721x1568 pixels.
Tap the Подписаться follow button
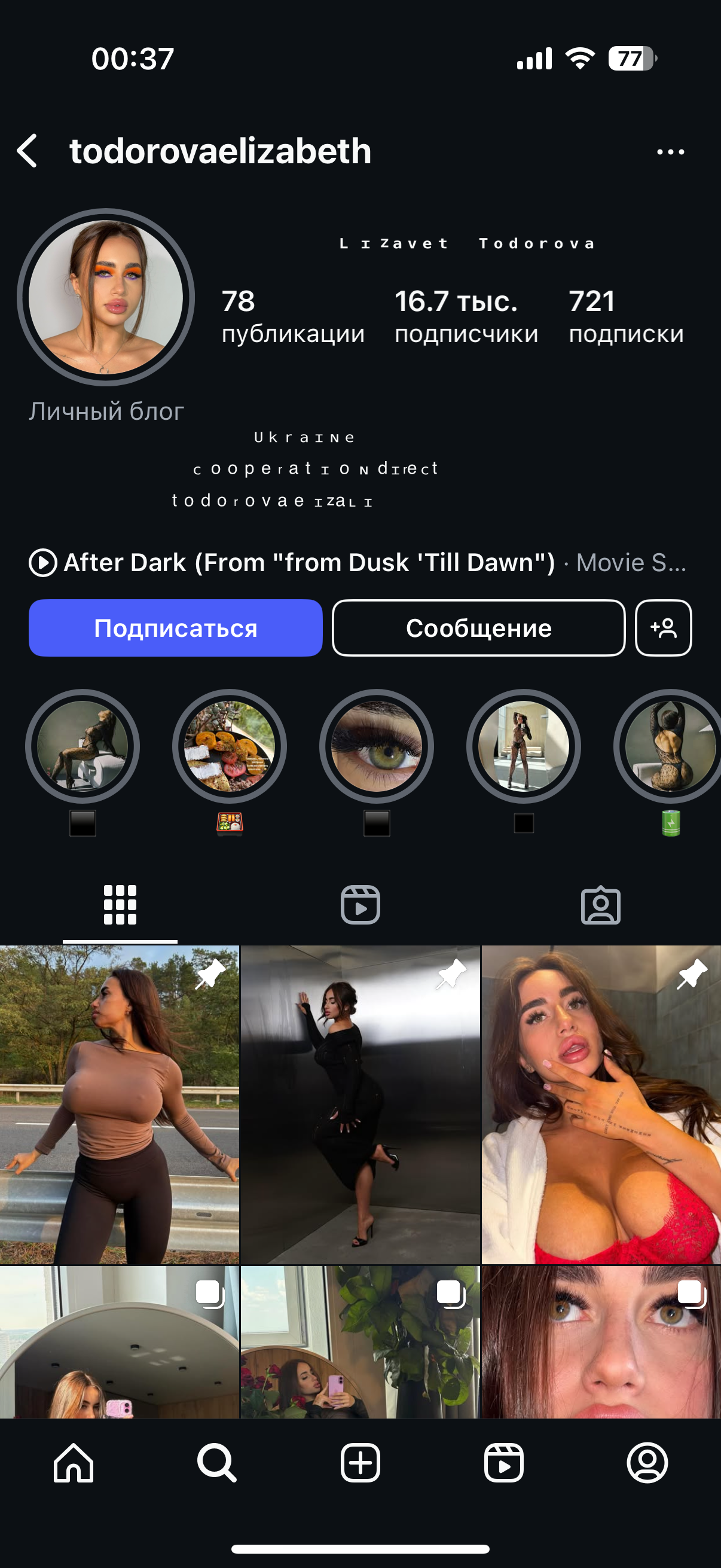[x=175, y=627]
